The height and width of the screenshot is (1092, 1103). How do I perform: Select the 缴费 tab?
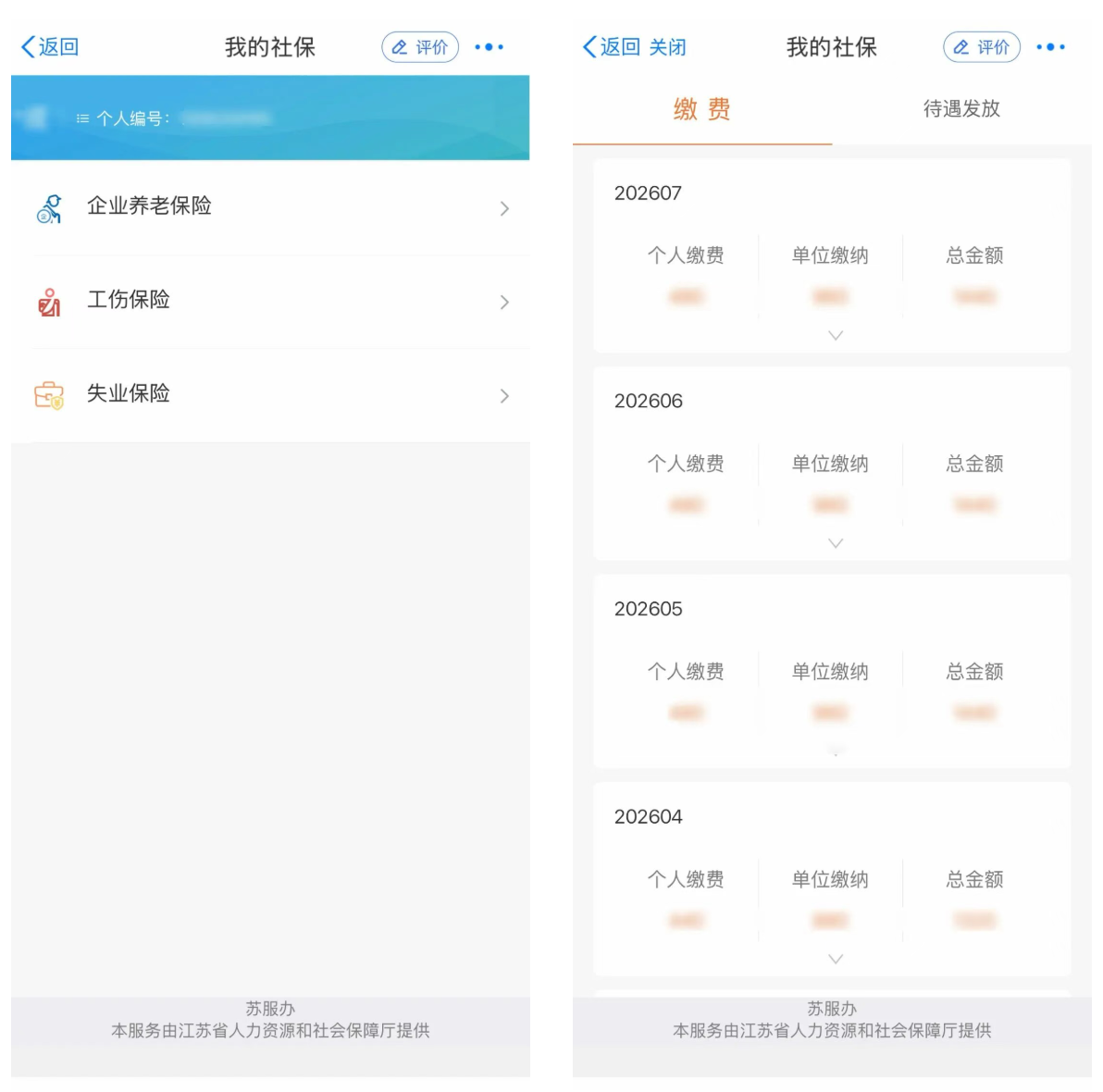pos(701,109)
